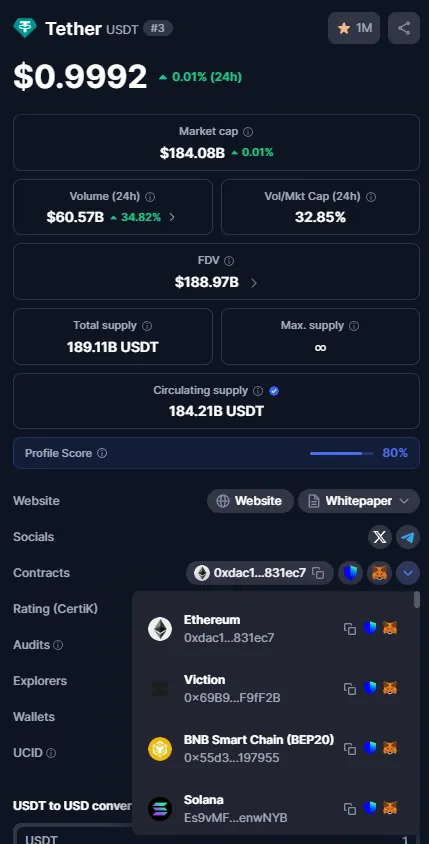Expand the FDV details chevron
The image size is (429, 844).
(254, 283)
